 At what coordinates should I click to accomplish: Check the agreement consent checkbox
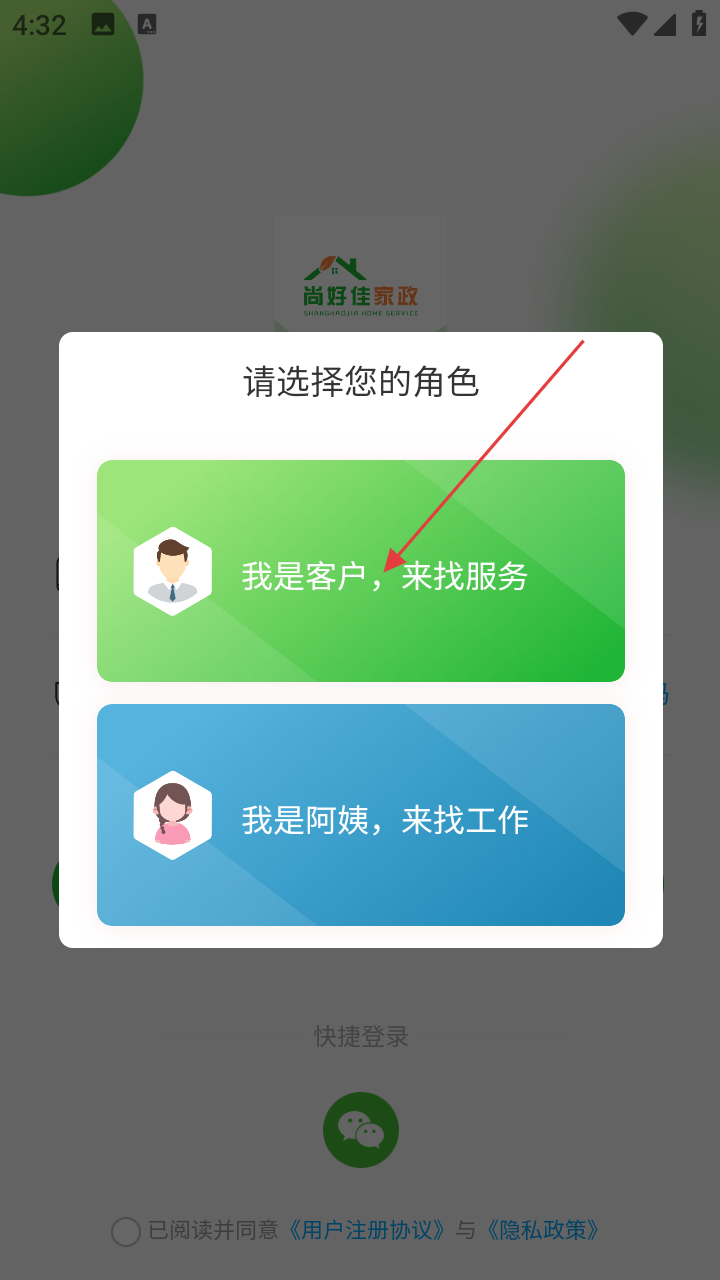126,1231
